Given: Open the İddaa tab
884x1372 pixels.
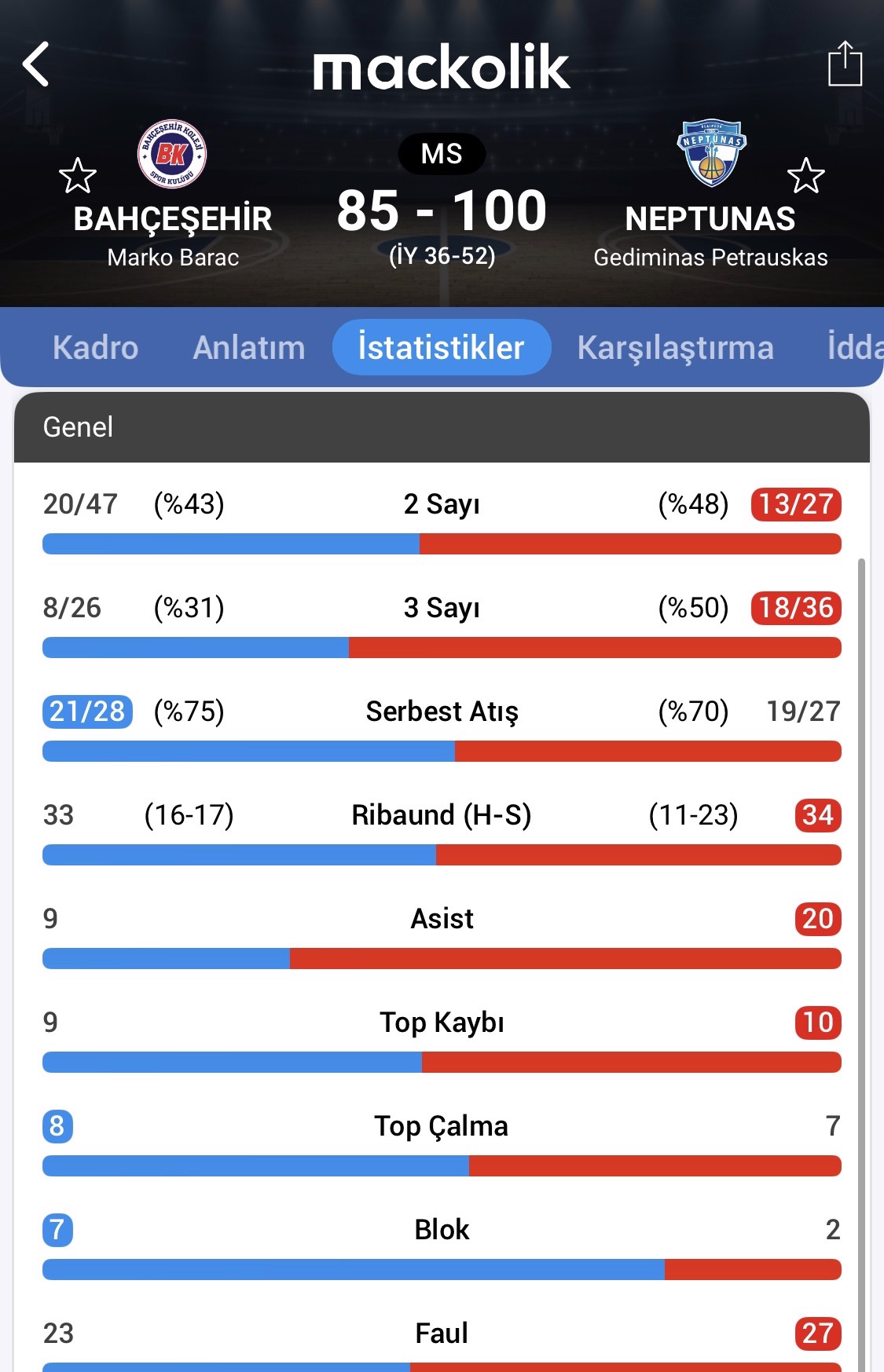Looking at the screenshot, I should click(853, 347).
